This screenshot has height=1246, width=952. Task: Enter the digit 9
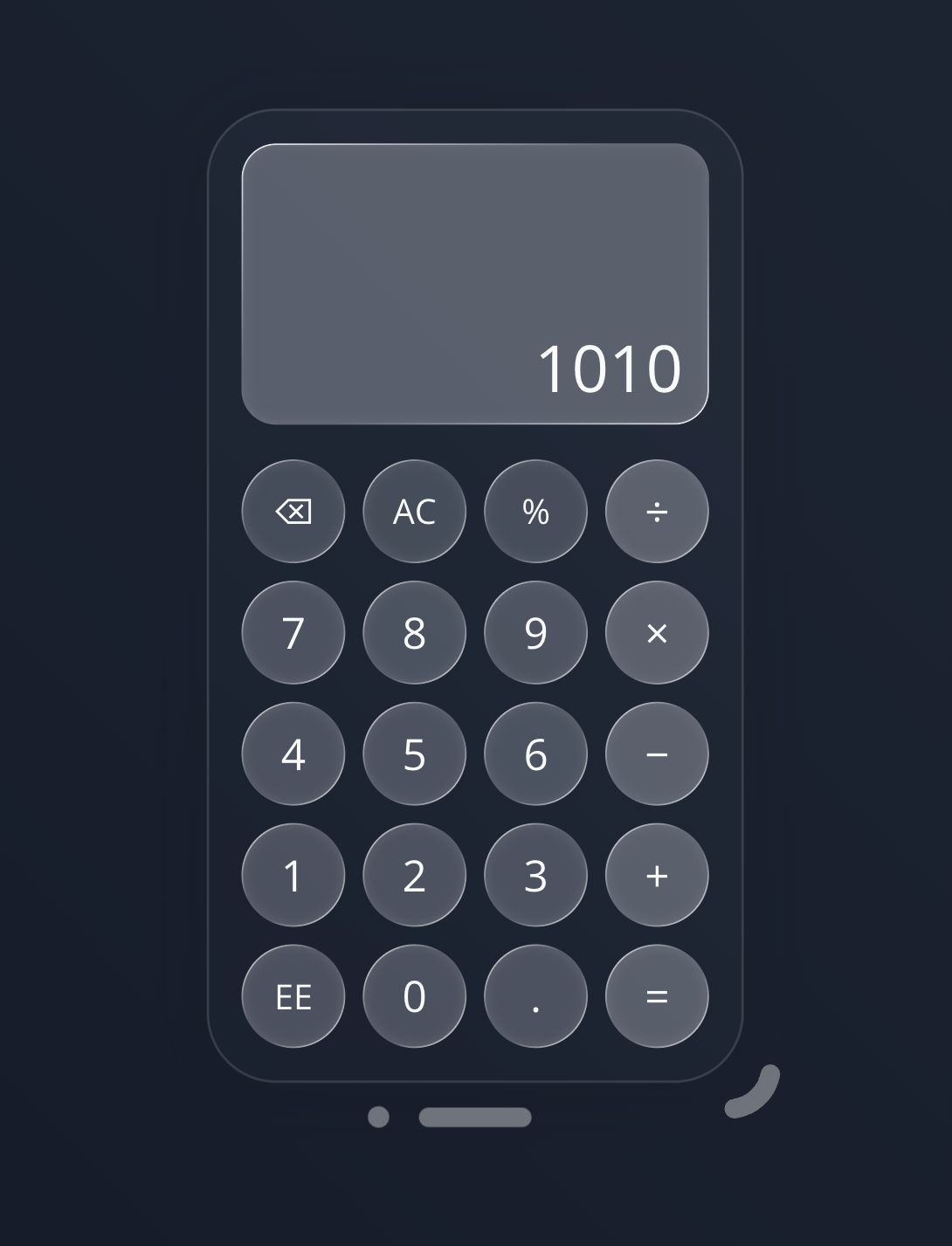coord(535,633)
